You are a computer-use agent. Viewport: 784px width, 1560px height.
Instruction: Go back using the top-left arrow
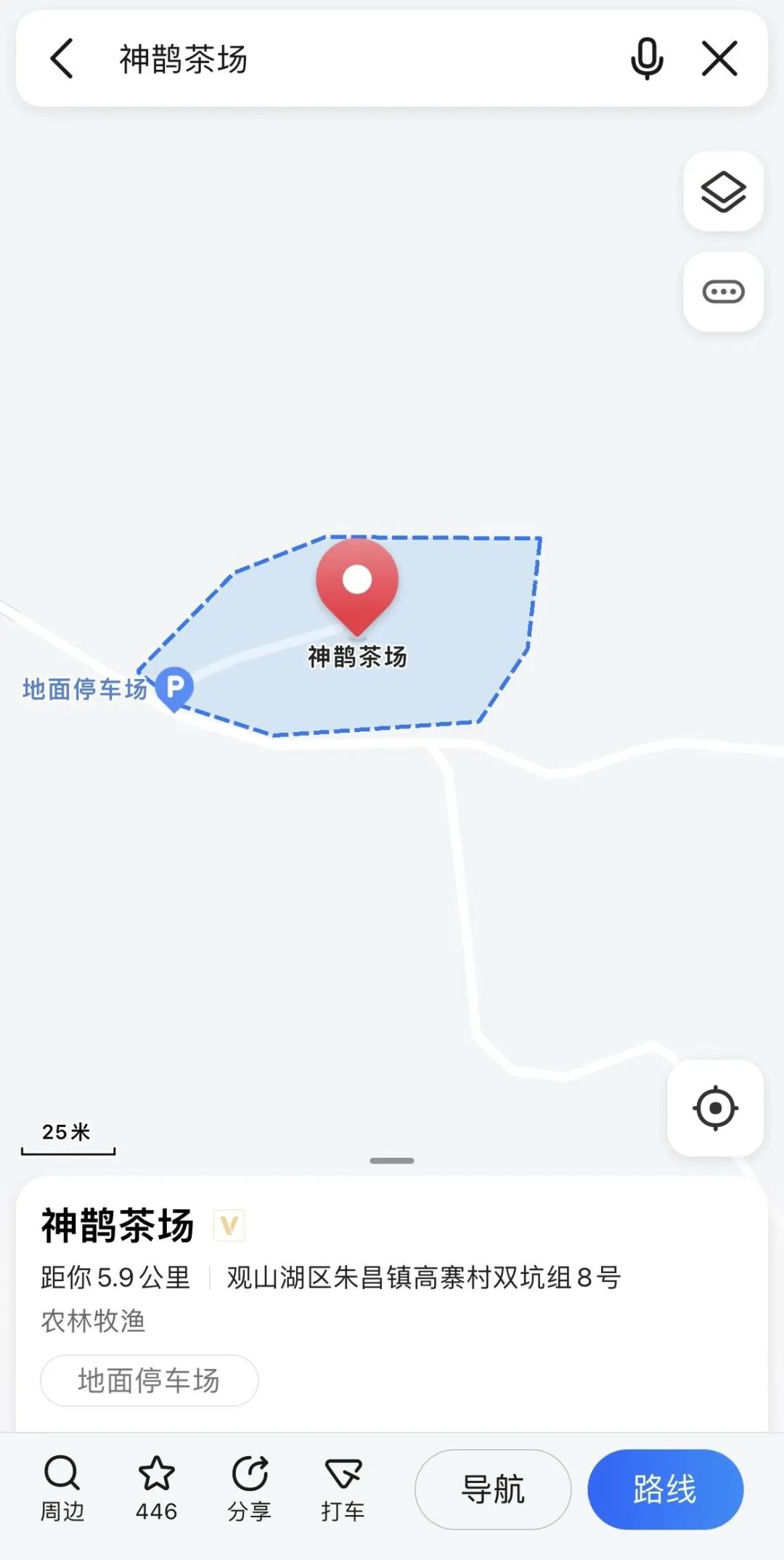point(62,59)
